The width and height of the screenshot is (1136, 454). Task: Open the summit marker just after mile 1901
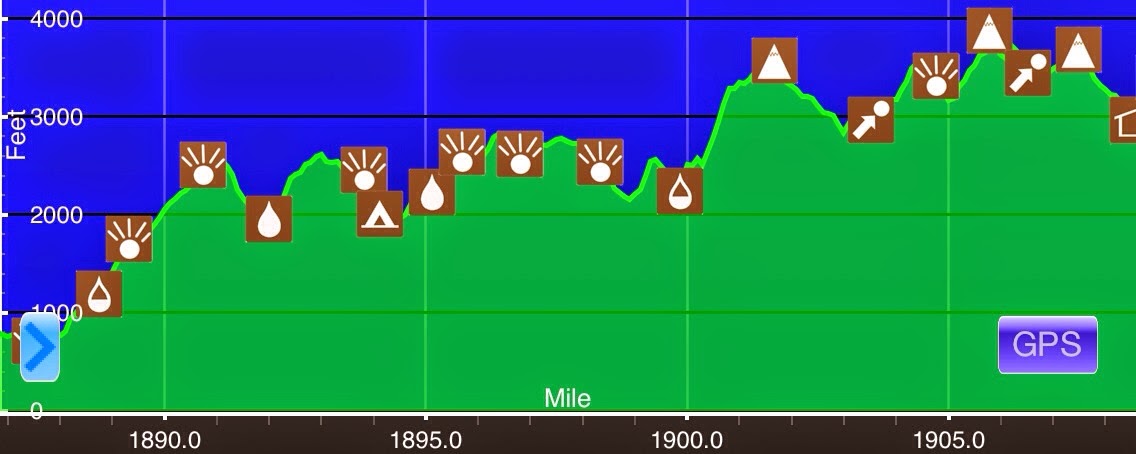(774, 60)
